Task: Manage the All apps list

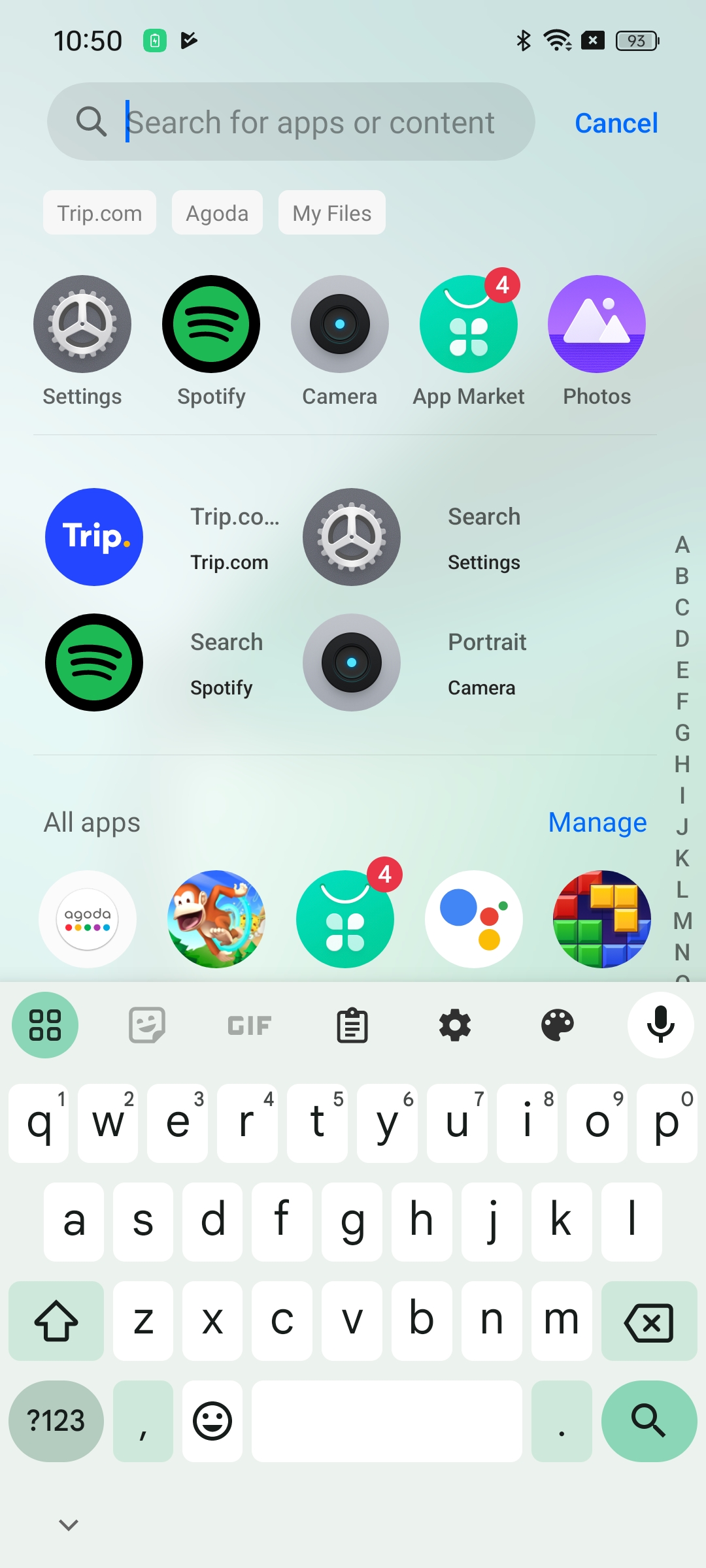Action: point(597,823)
